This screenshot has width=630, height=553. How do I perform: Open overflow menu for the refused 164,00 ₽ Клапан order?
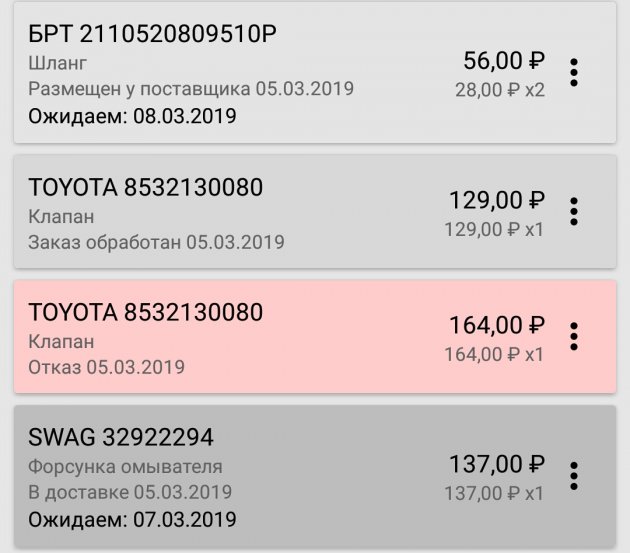point(573,336)
